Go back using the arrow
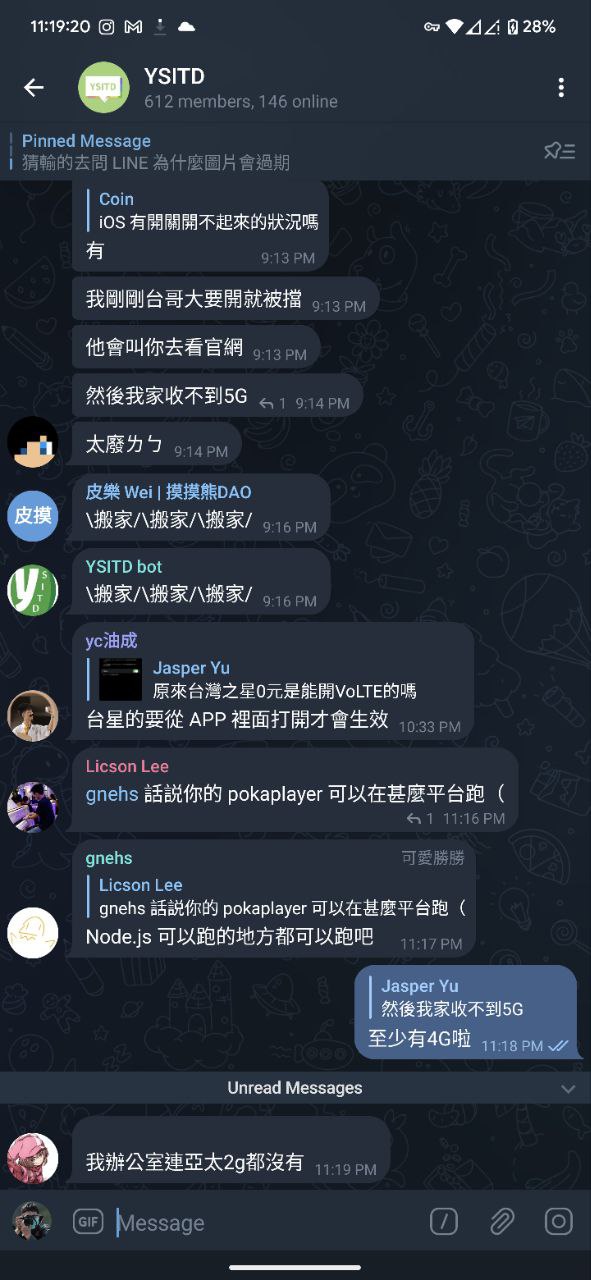591x1280 pixels. [x=34, y=88]
